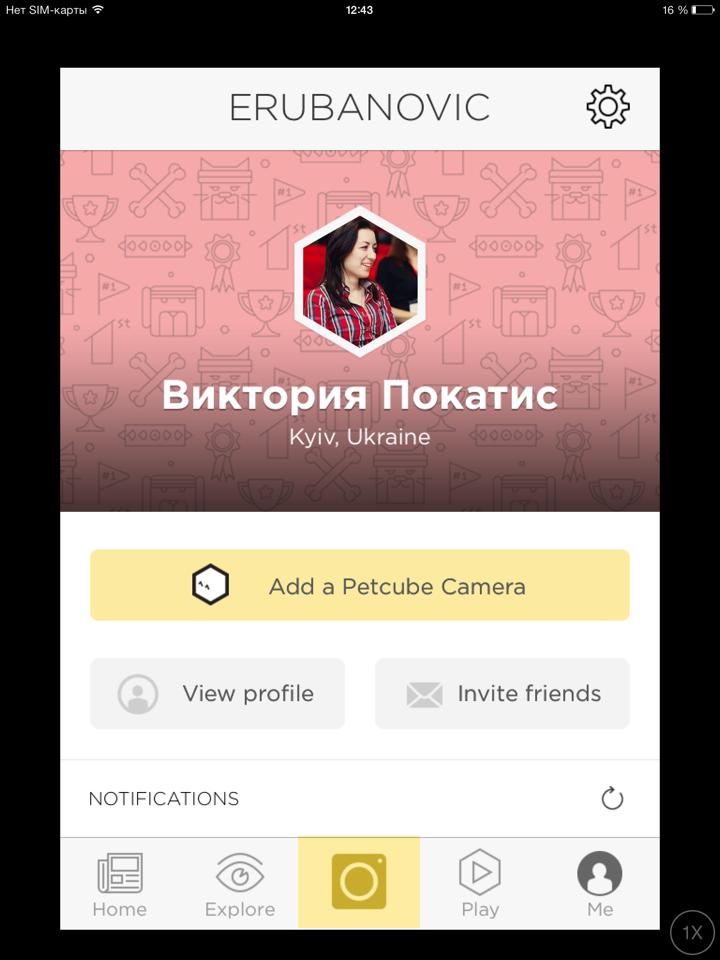Open the yellow camera tab

pos(359,883)
